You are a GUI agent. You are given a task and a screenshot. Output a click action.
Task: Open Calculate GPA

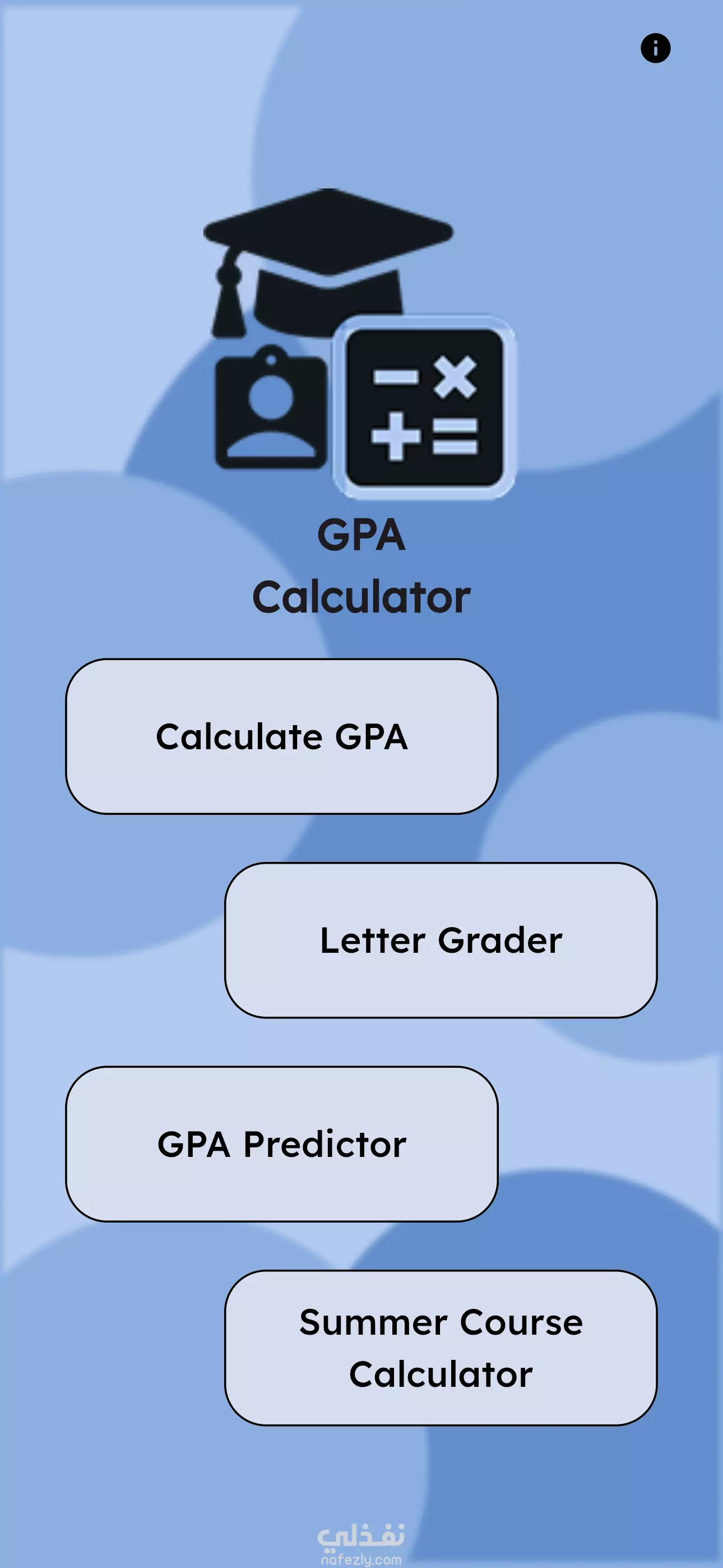(282, 736)
